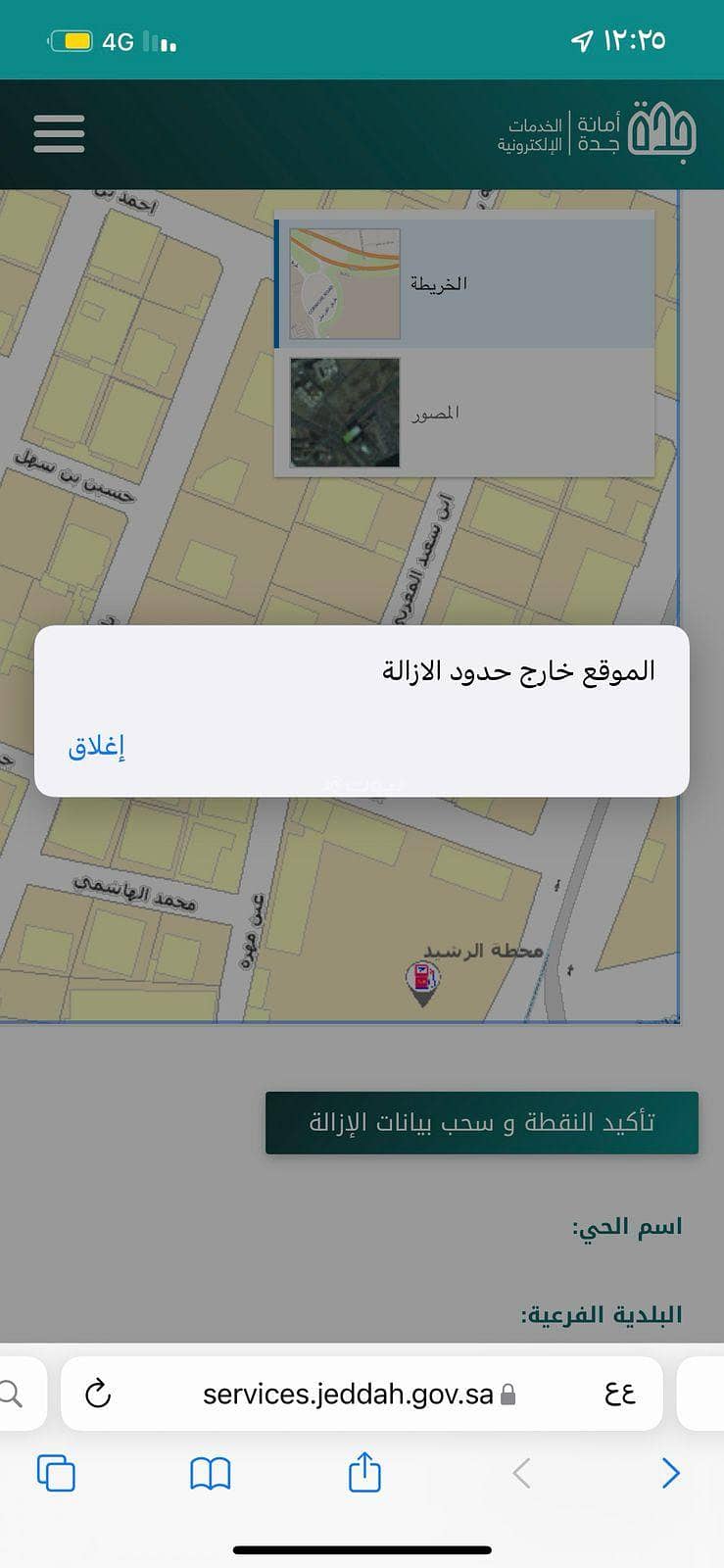Tap تأكيد النقطة و سحب بيانات الإزالة button
Viewport: 724px width, 1568px height.
[481, 1122]
